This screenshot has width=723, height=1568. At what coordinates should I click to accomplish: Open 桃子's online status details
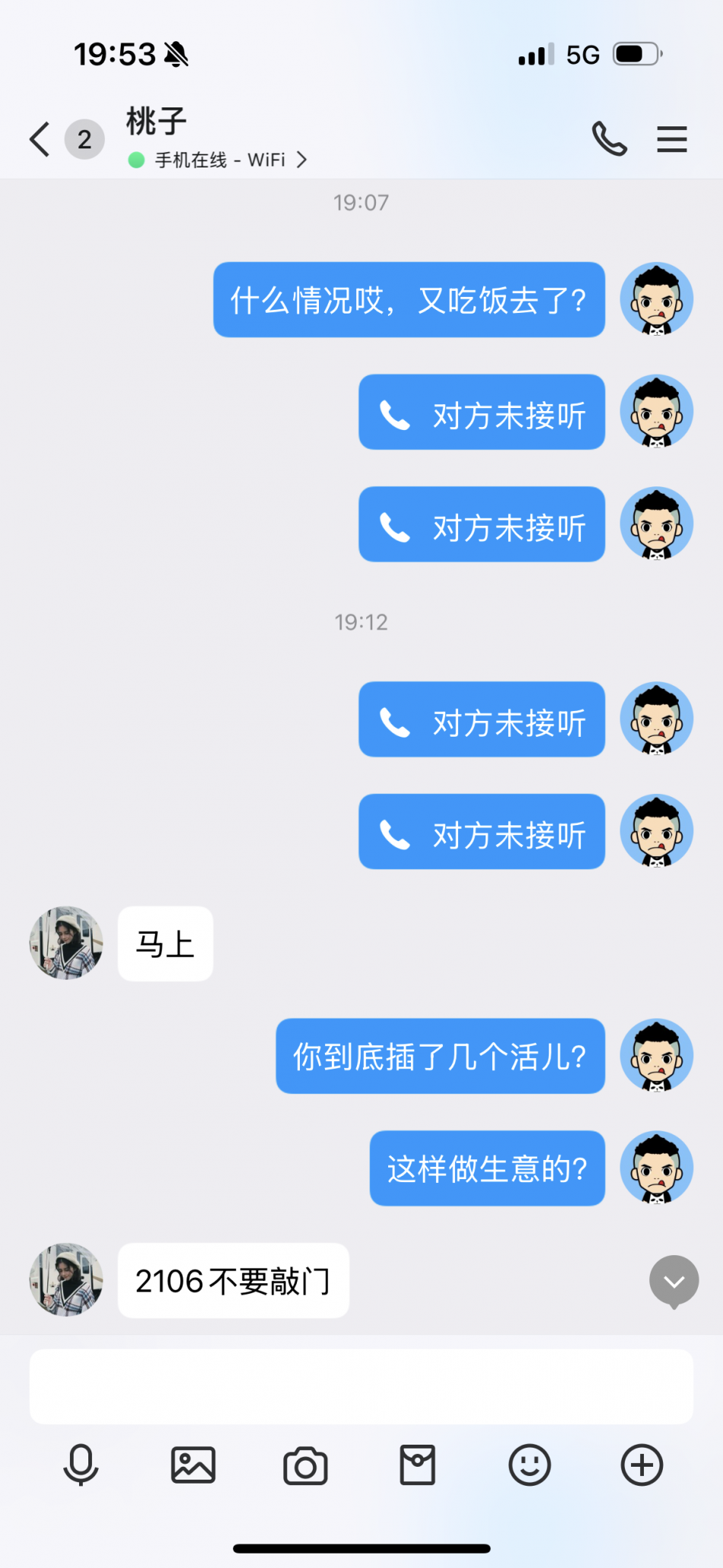coord(219,160)
